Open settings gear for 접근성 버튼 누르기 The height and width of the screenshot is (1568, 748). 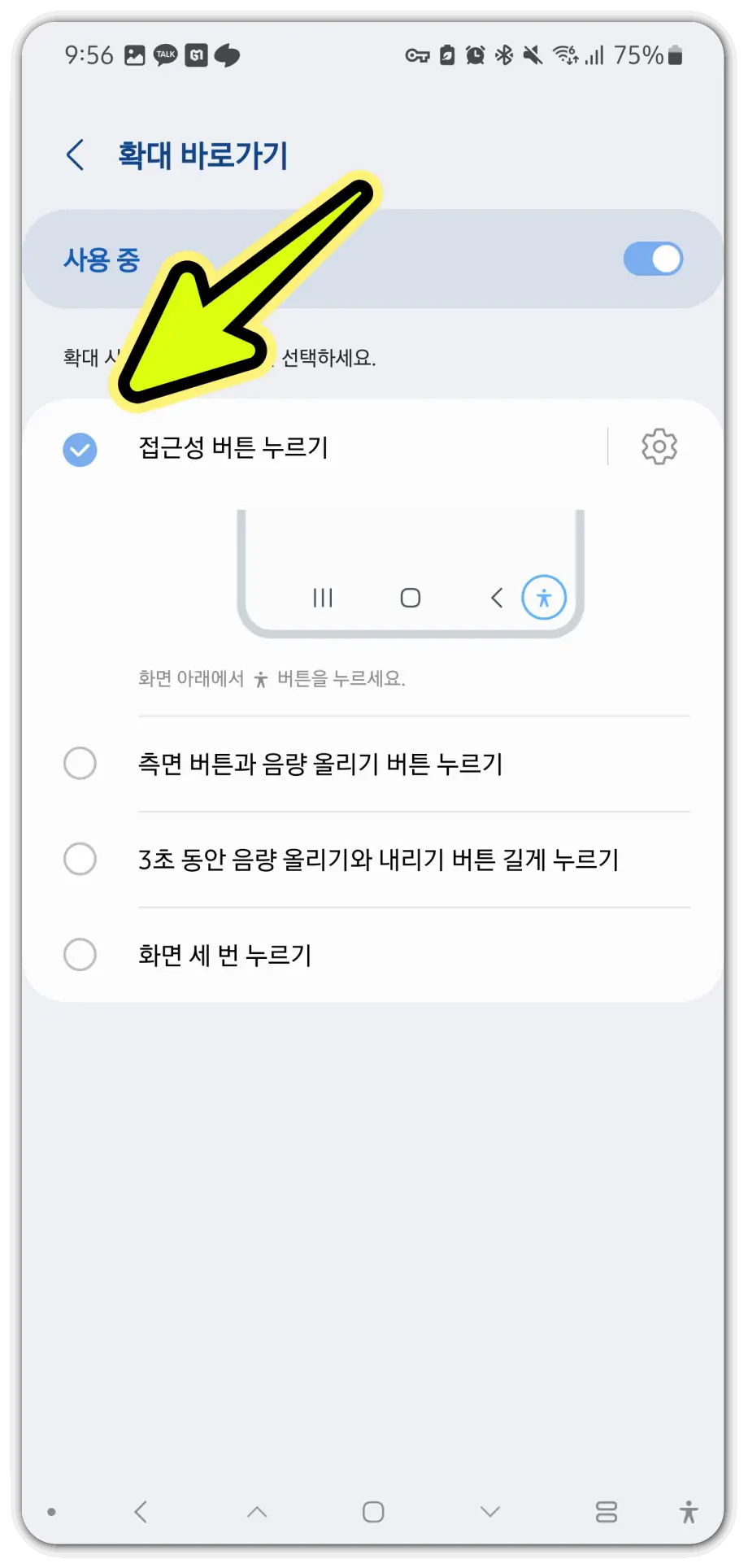coord(659,446)
